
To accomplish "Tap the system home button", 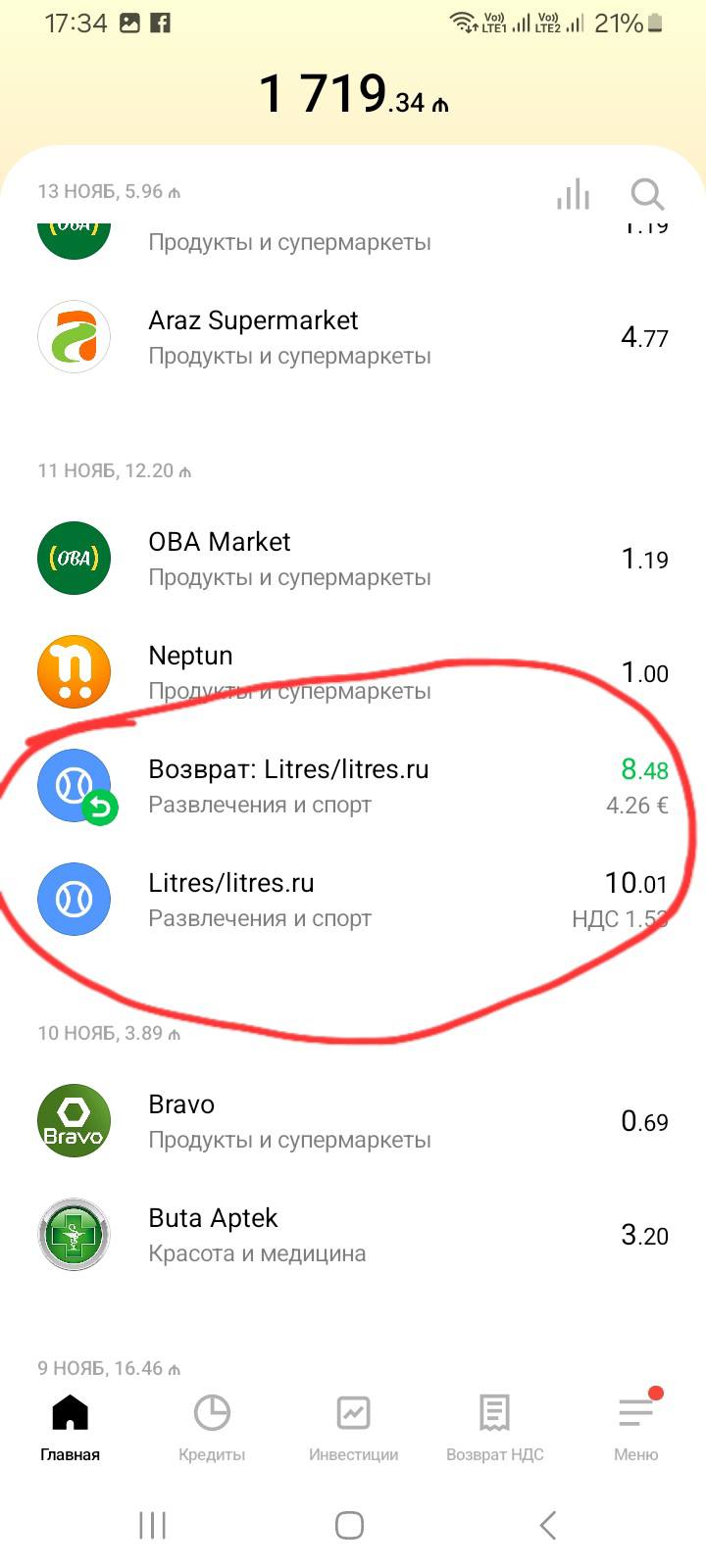I will 349,1525.
